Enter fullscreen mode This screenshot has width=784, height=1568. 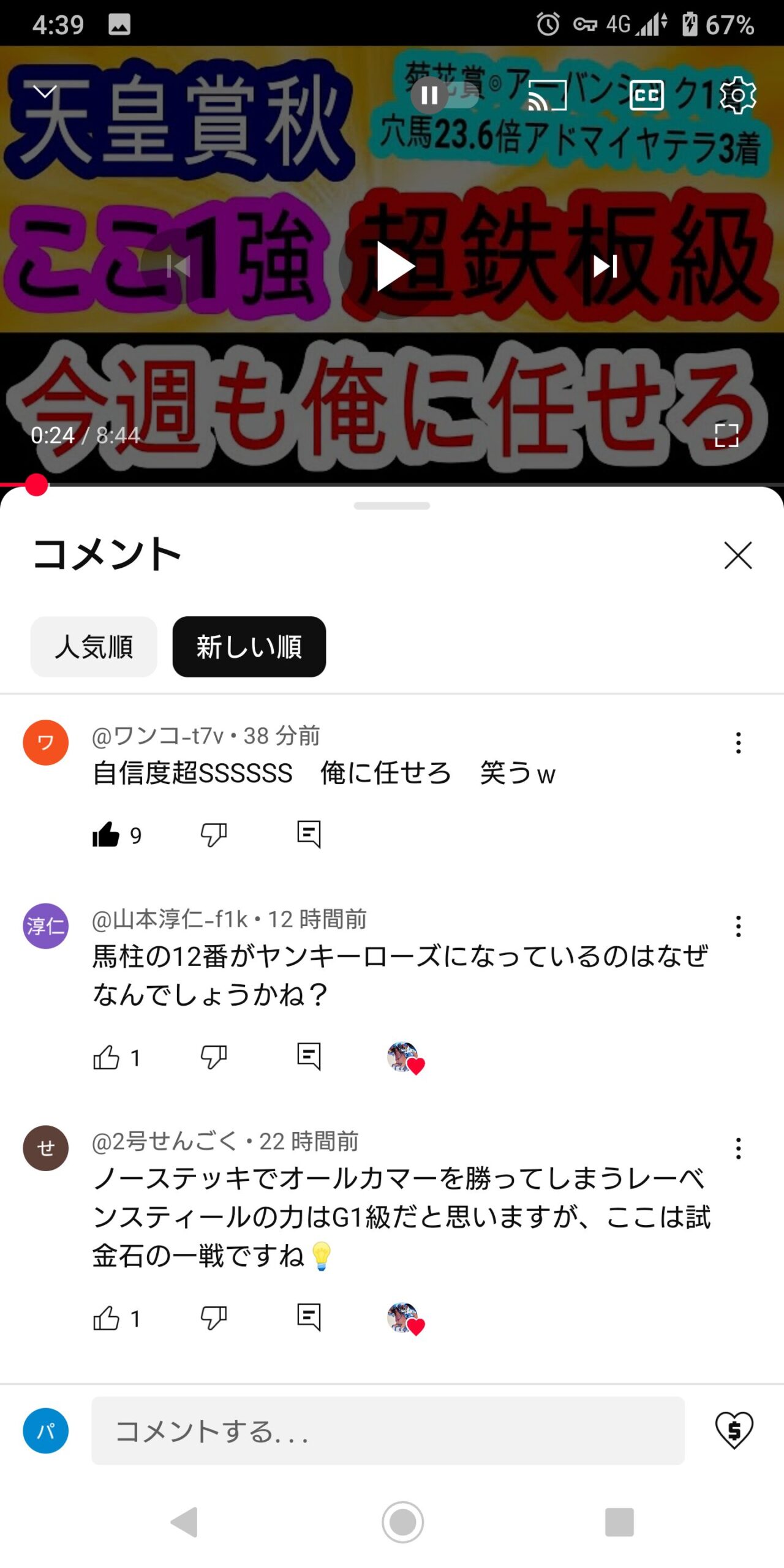[726, 435]
